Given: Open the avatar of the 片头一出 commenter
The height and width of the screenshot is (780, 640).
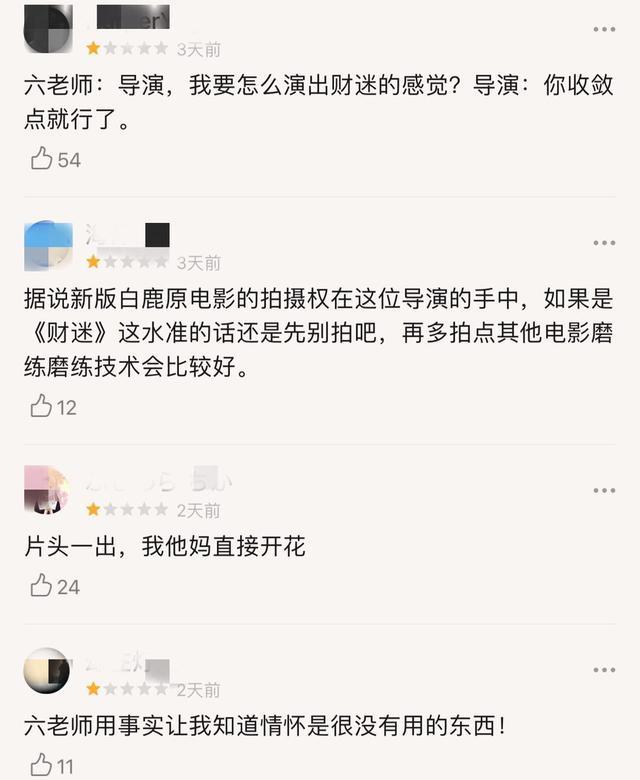Looking at the screenshot, I should pyautogui.click(x=47, y=492).
